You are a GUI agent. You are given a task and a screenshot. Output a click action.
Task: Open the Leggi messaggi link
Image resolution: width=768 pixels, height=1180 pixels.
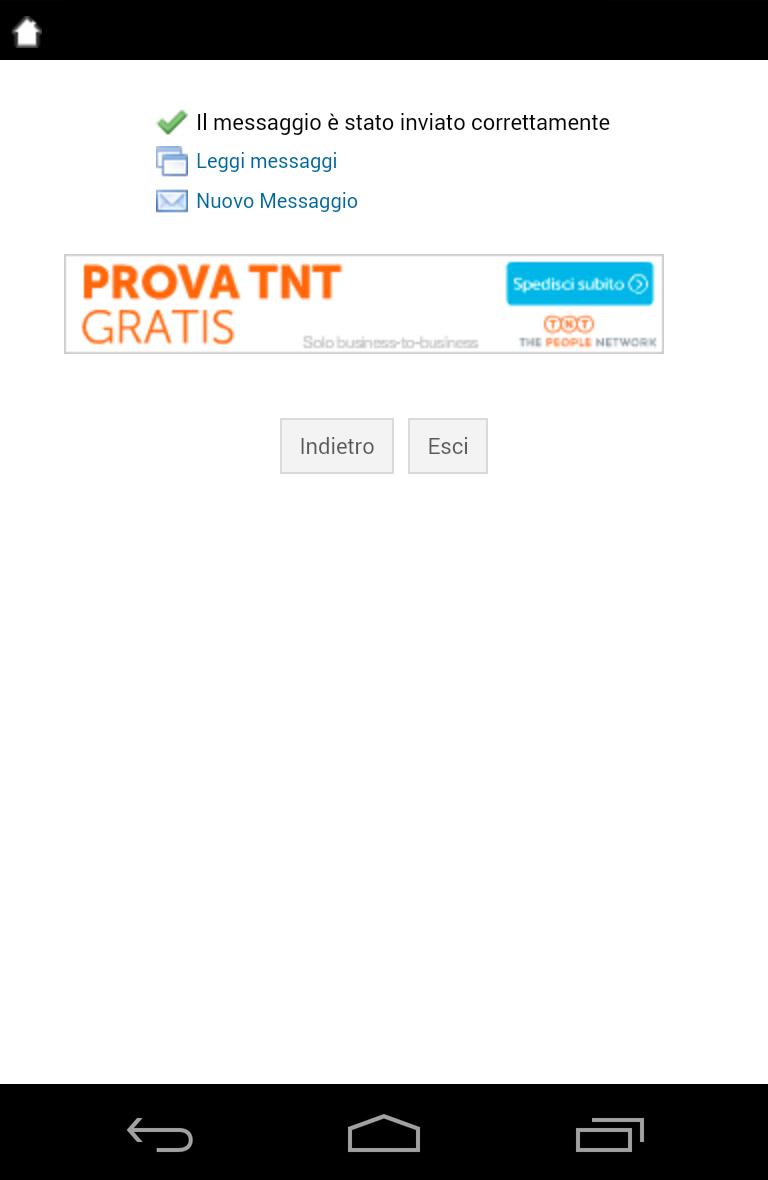(266, 161)
